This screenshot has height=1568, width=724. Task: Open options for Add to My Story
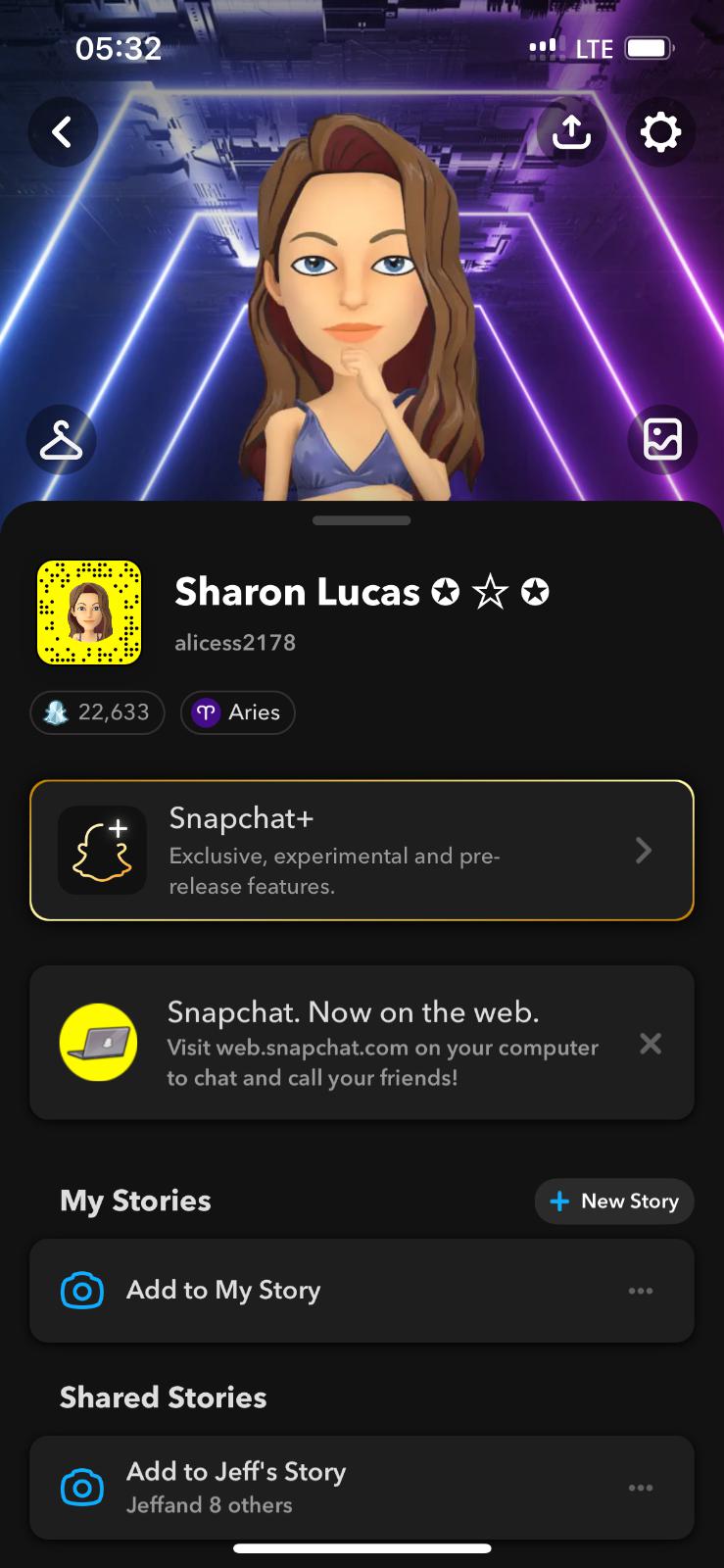click(641, 1291)
